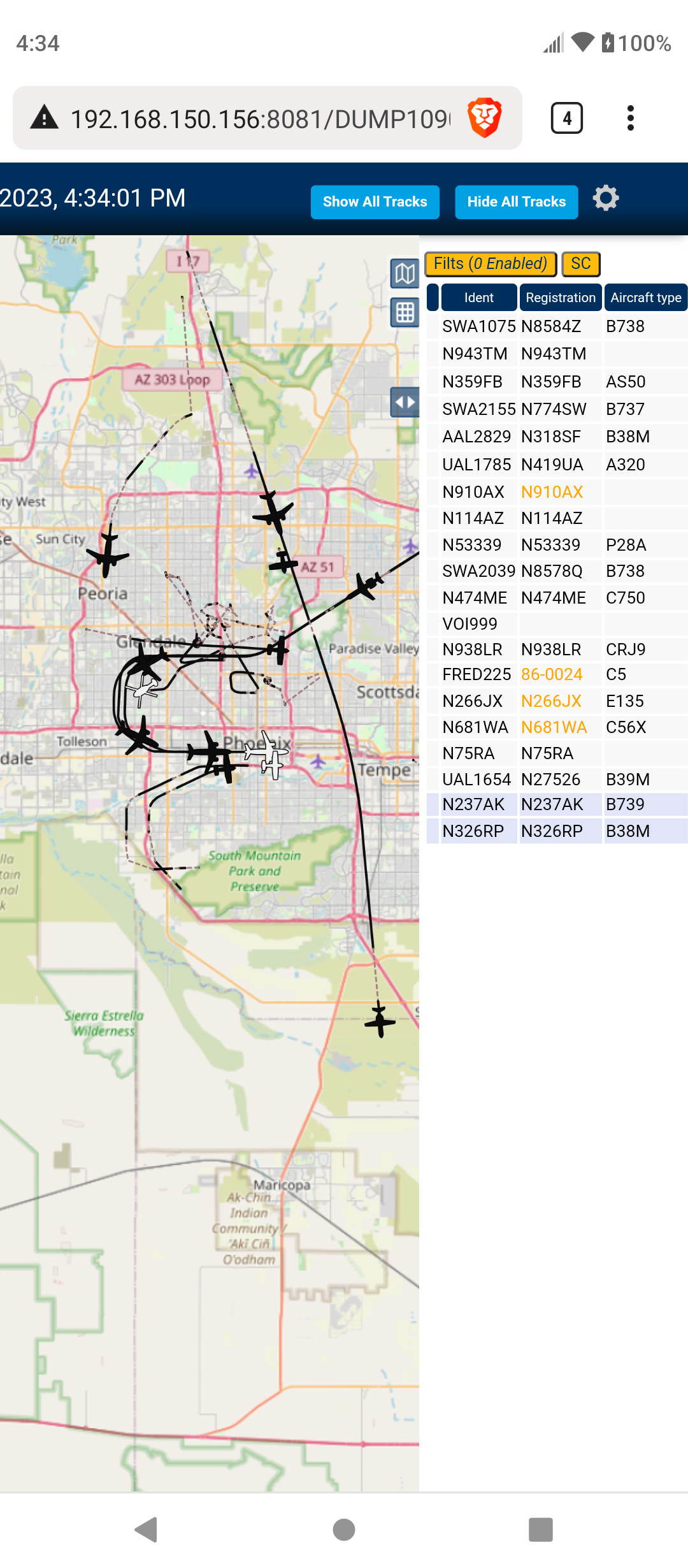This screenshot has width=688, height=1568.
Task: Open the Filts (0 Enabled) filters
Action: pyautogui.click(x=491, y=264)
